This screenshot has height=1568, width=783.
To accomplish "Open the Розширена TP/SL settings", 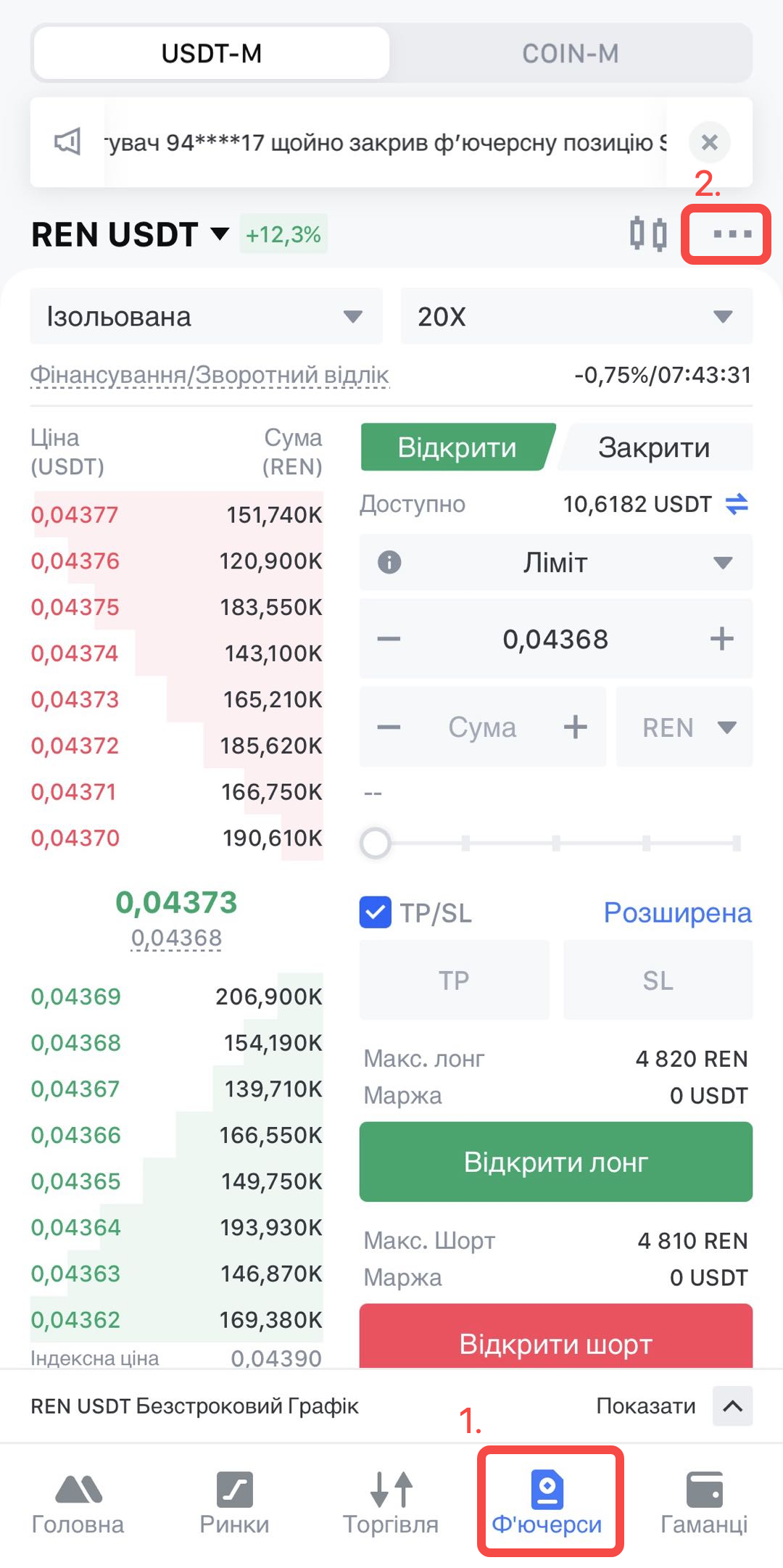I will tap(677, 912).
